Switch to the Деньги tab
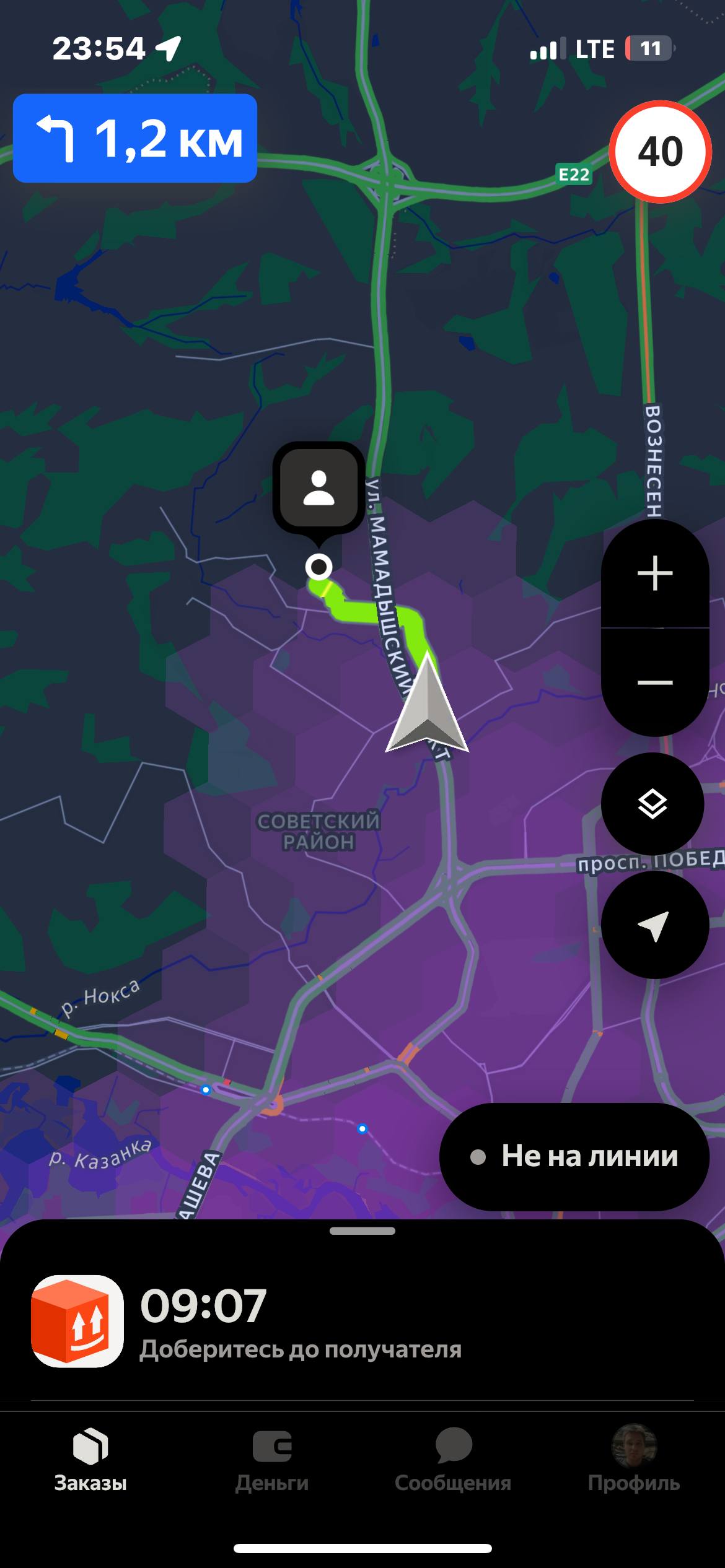 (x=272, y=1460)
